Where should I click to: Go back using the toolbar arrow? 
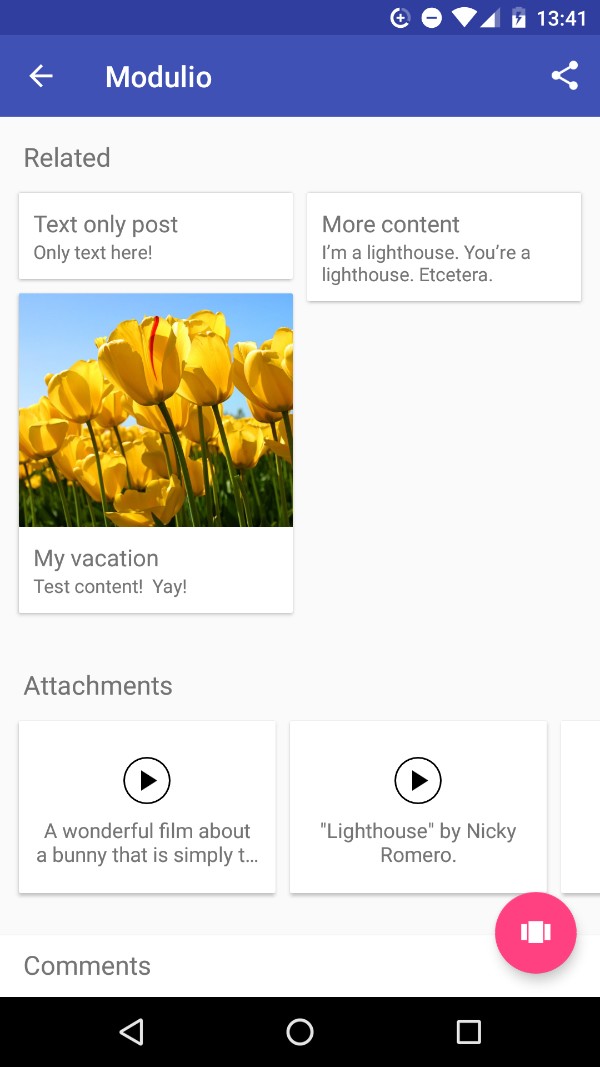tap(41, 76)
